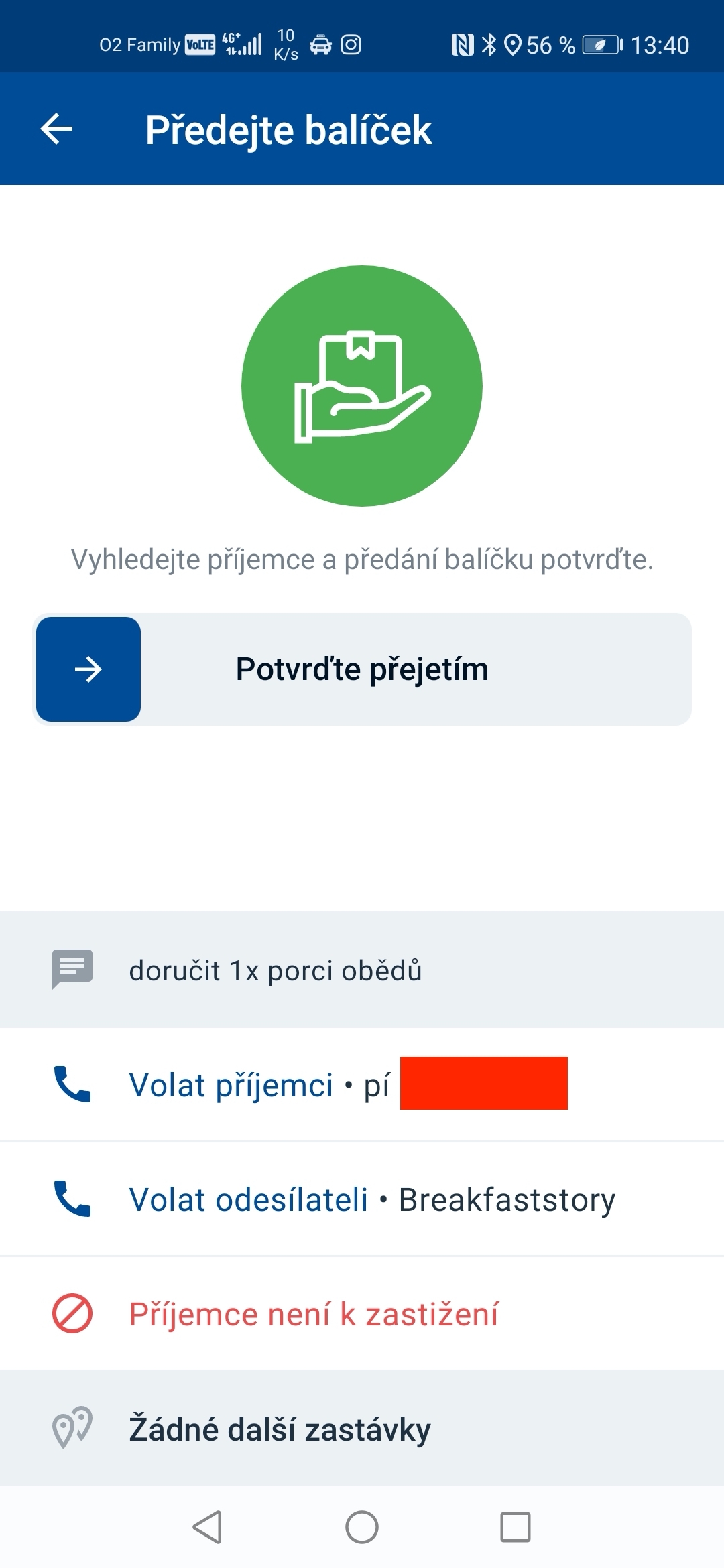Select the back arrow in the header
Screen dimensions: 724x1568
pyautogui.click(x=56, y=129)
